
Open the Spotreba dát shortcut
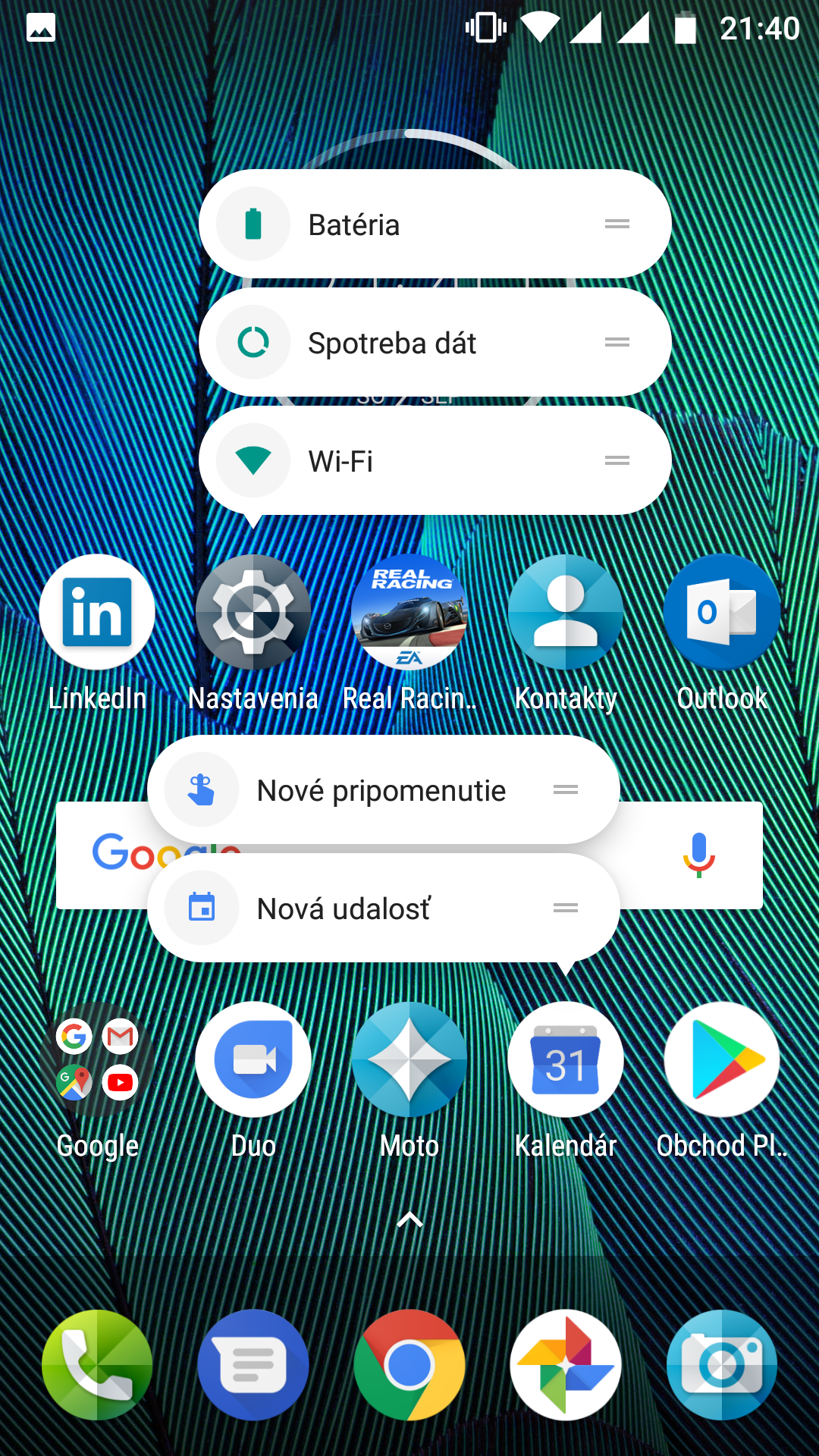tap(435, 343)
